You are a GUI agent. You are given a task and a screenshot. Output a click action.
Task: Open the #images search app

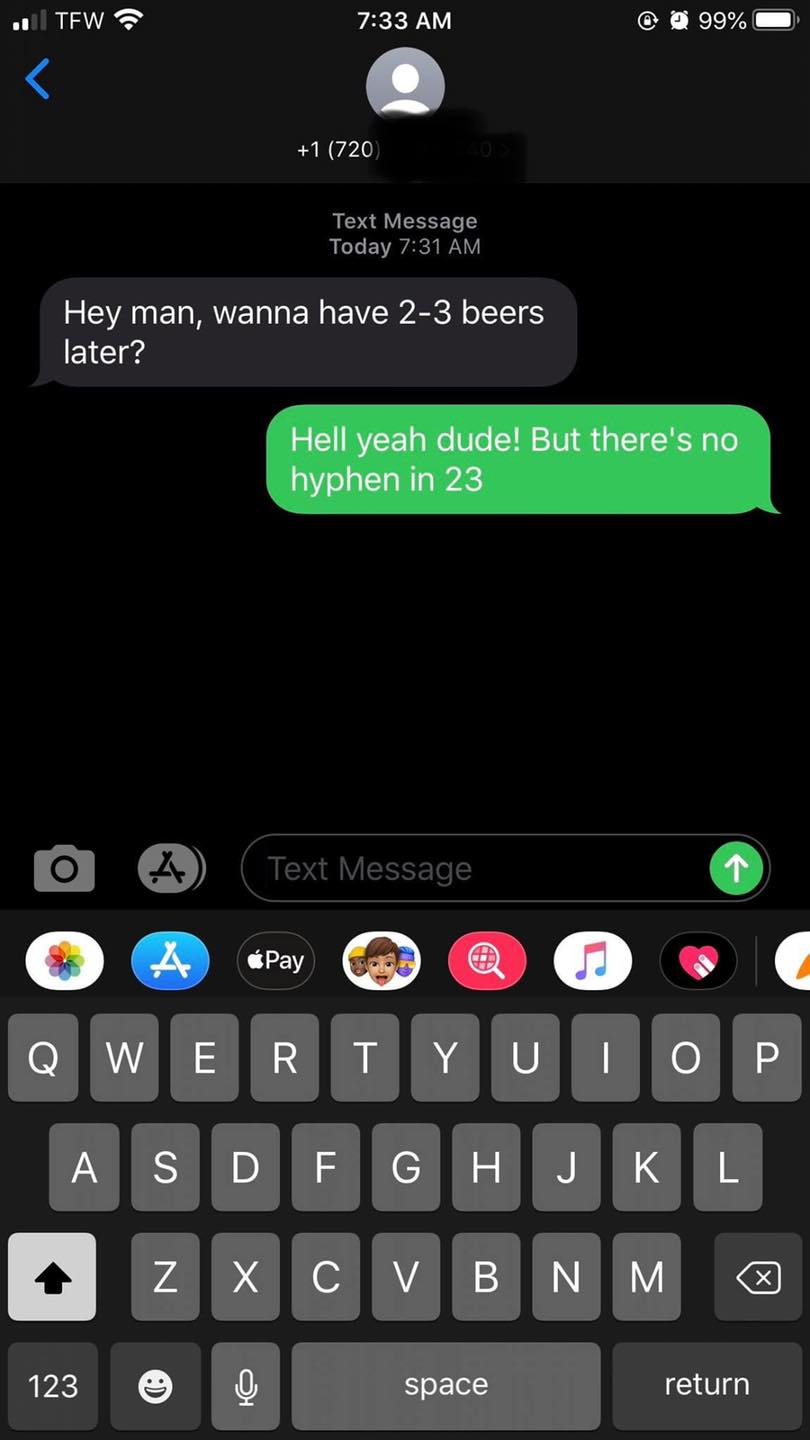[x=487, y=961]
